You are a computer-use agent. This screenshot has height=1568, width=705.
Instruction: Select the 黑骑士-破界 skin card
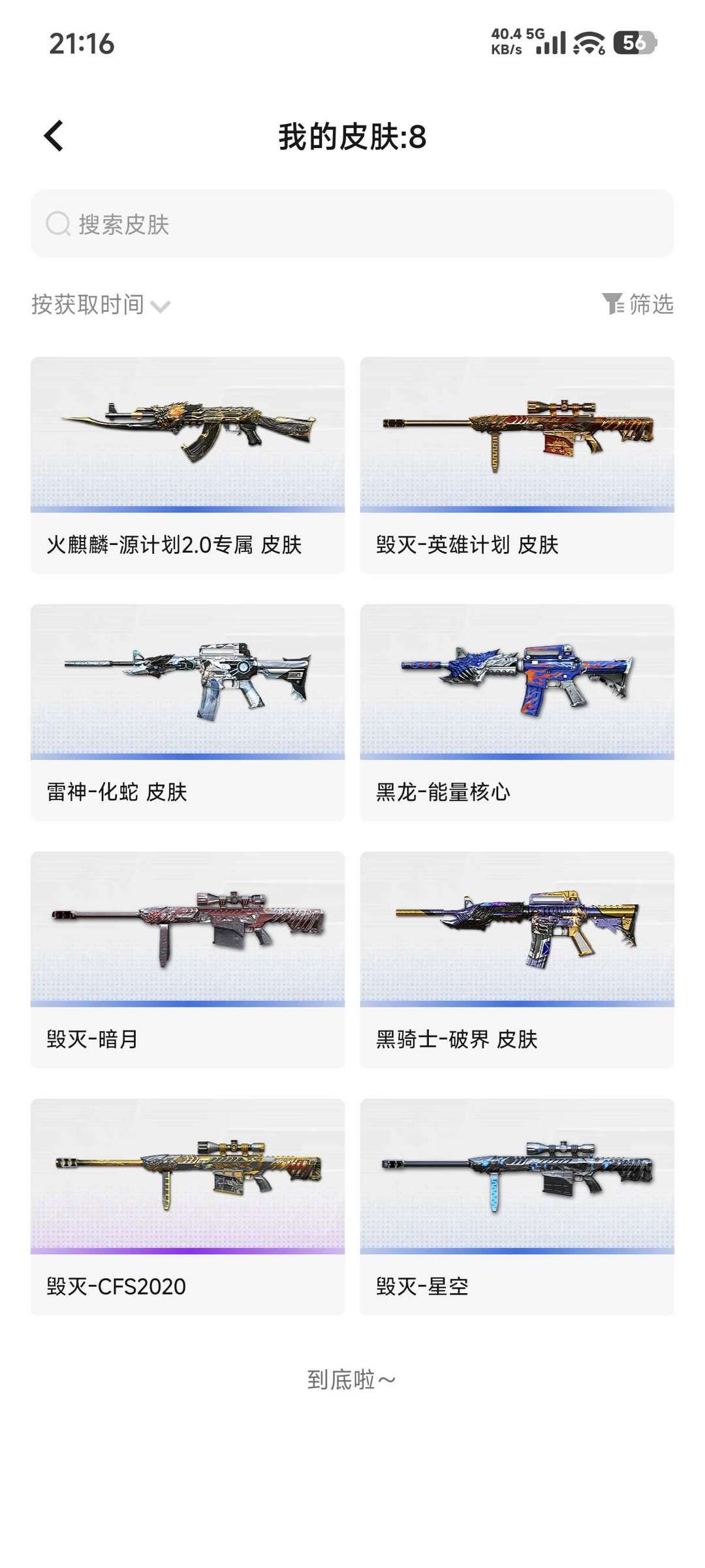point(517,960)
